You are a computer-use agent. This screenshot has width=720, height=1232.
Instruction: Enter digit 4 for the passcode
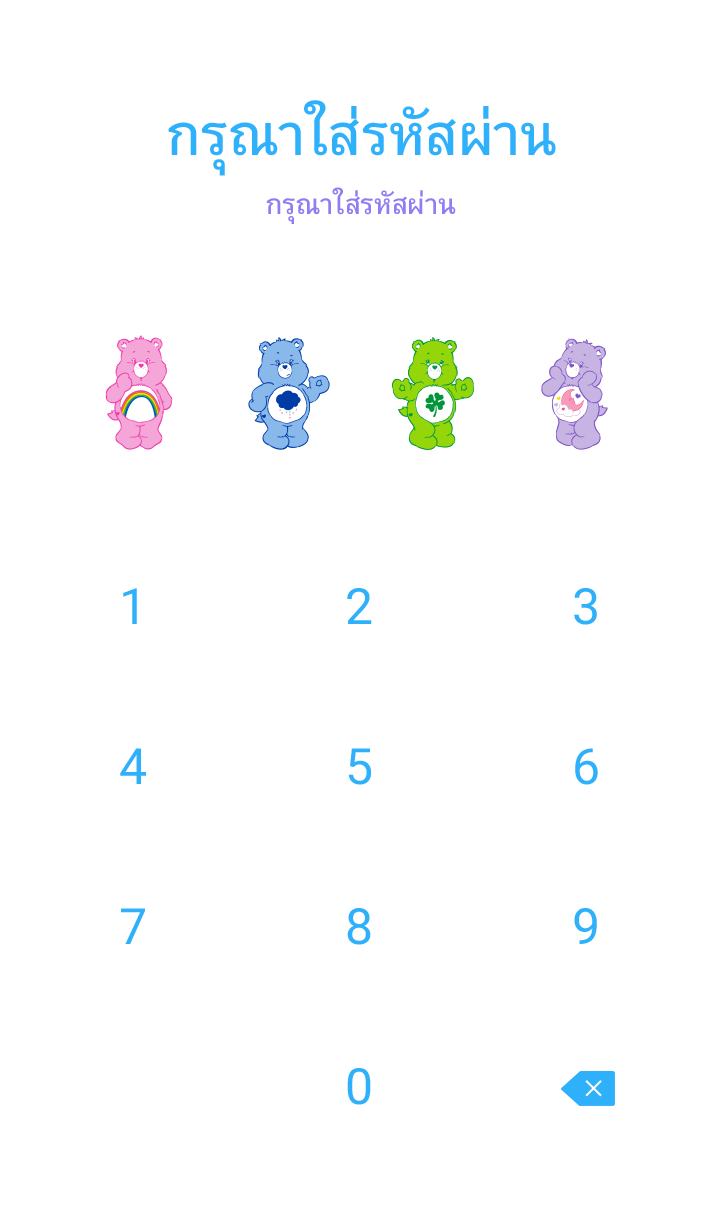[x=133, y=767]
